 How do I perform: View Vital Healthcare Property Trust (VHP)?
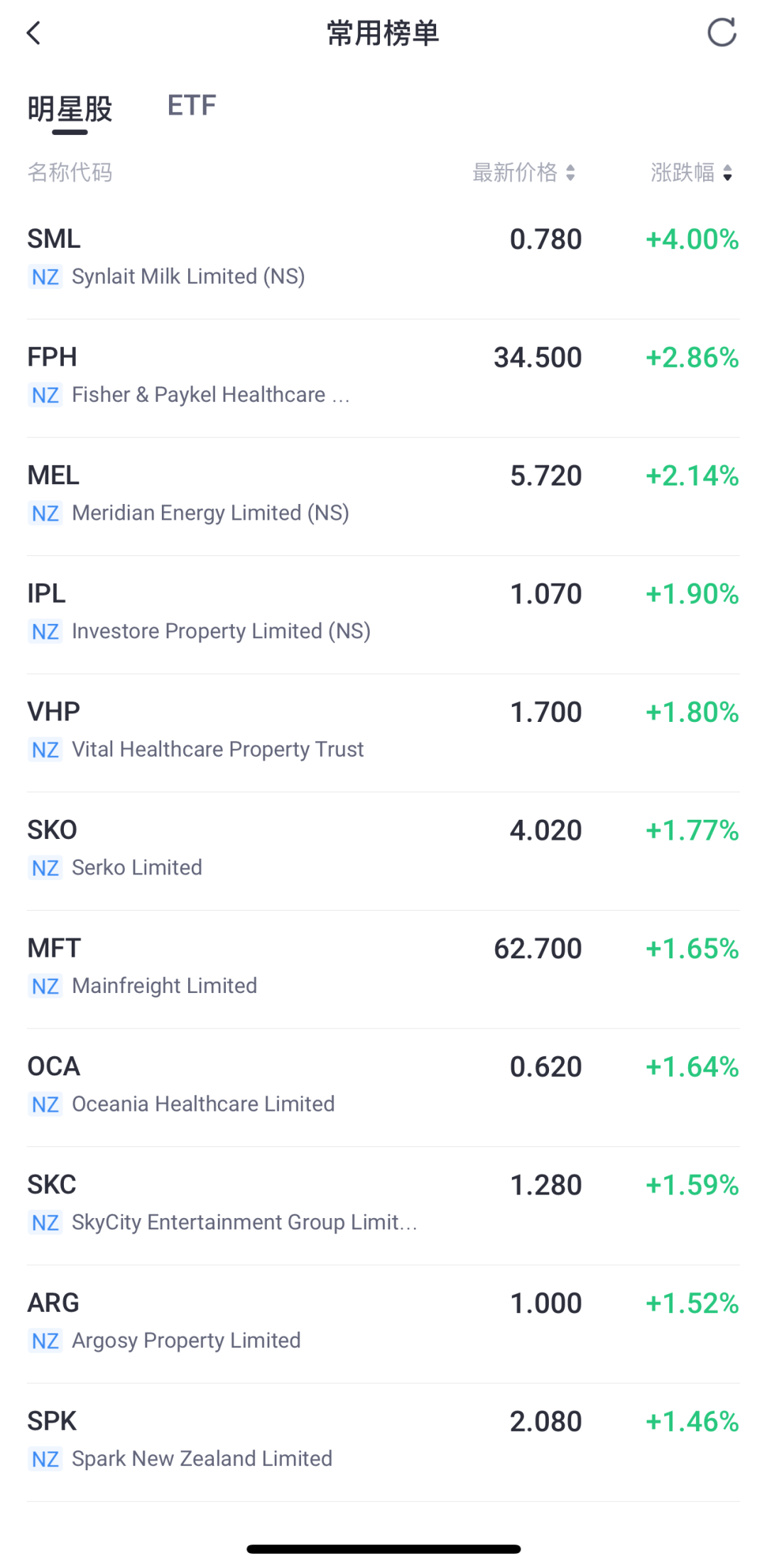[x=383, y=733]
